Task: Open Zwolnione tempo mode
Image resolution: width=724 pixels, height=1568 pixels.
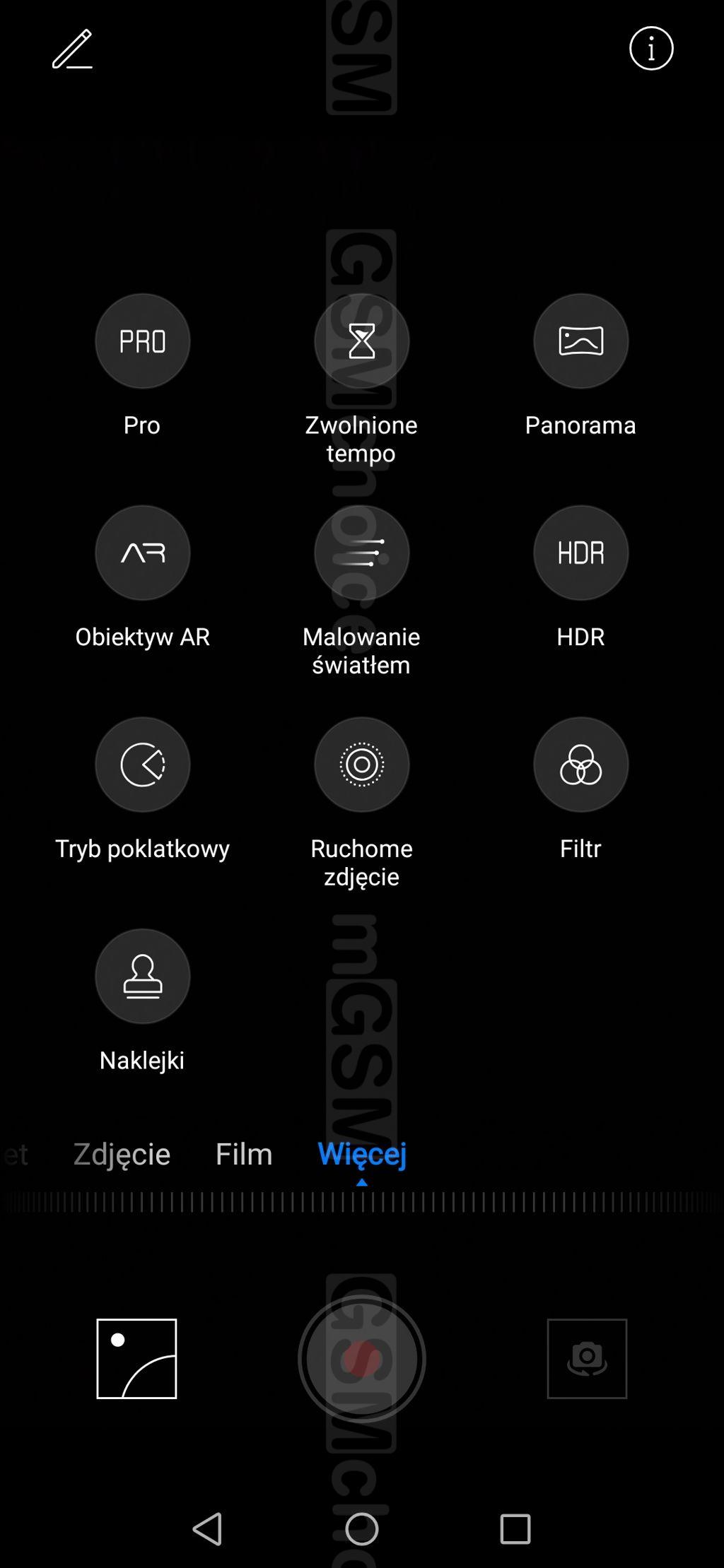Action: pos(361,341)
